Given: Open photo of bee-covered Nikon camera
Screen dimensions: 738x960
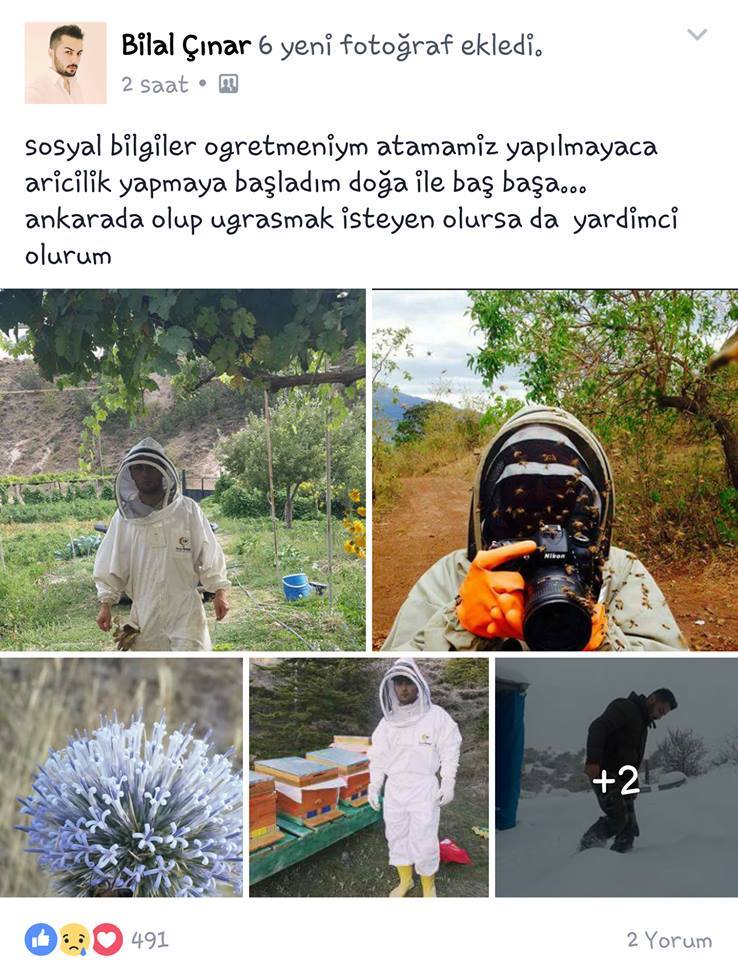Looking at the screenshot, I should [555, 470].
